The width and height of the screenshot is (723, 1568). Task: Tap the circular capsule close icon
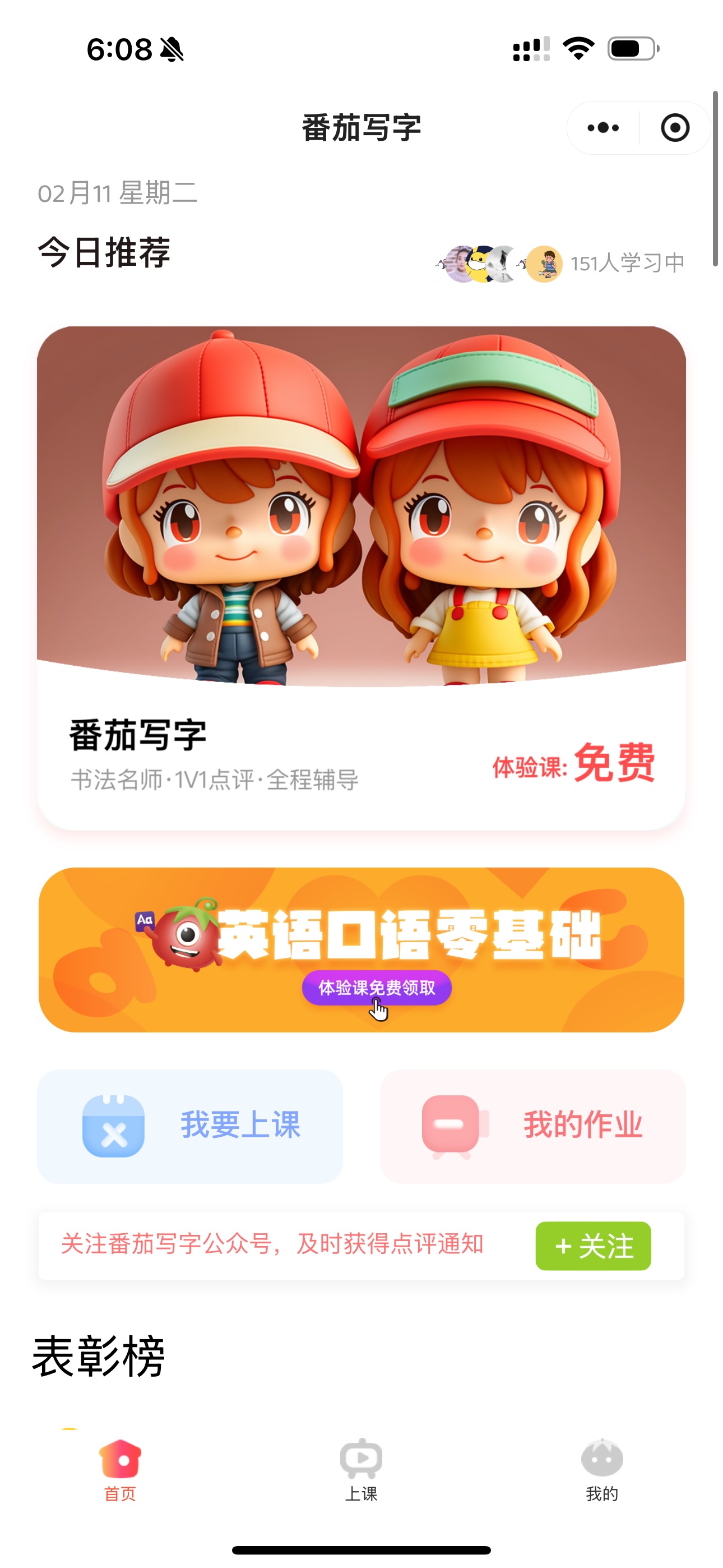[675, 127]
